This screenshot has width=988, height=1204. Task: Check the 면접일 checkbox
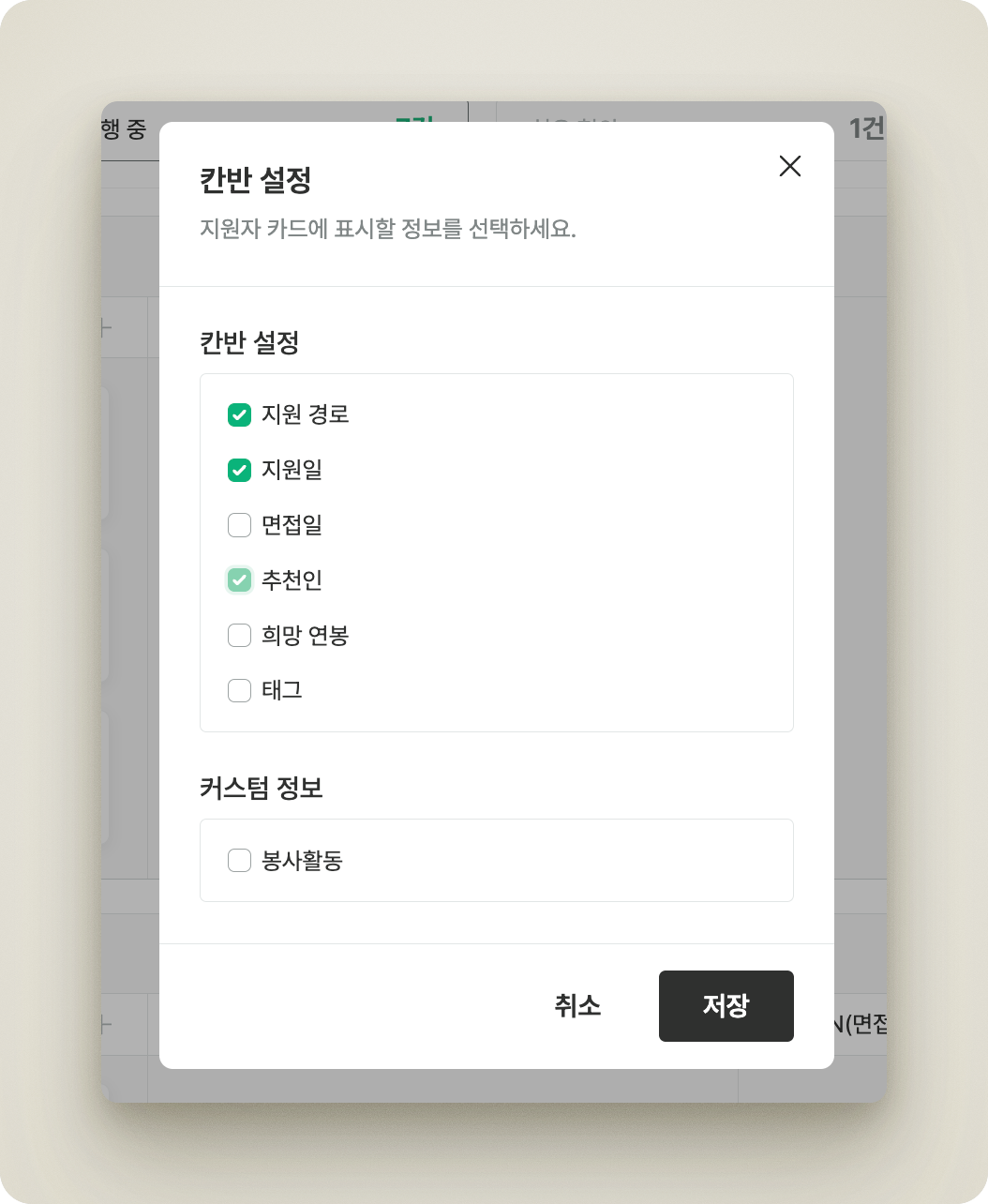(240, 525)
